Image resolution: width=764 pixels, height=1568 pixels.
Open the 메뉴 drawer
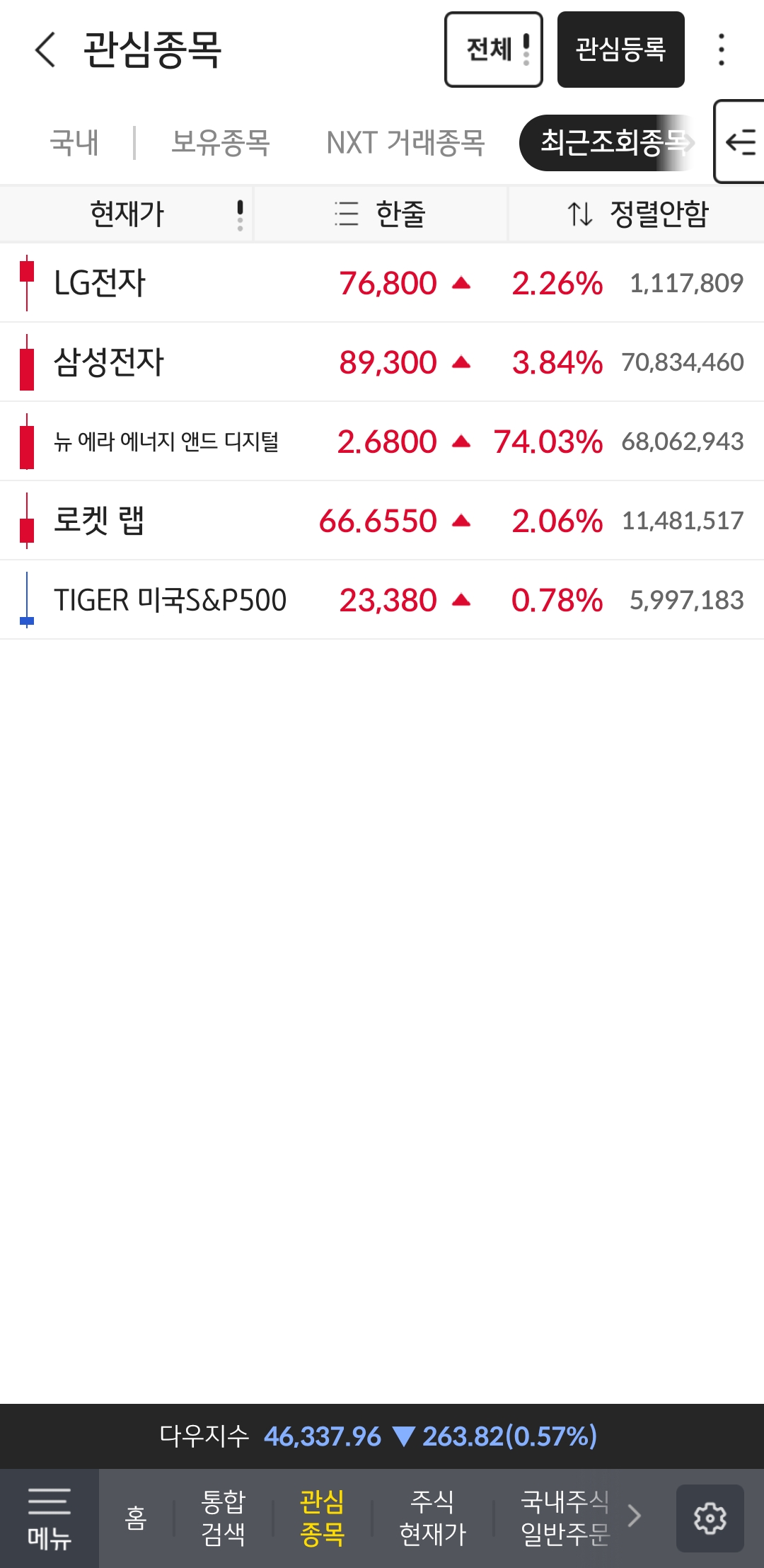[49, 1518]
